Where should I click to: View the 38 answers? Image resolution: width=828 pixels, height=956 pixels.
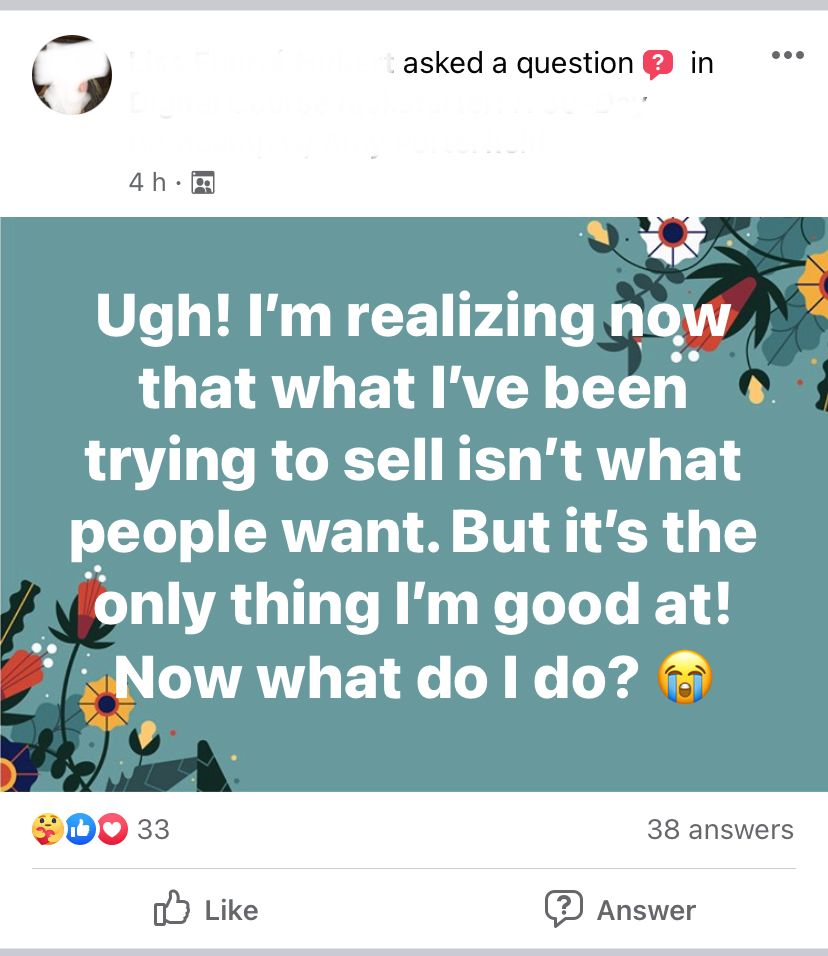719,829
